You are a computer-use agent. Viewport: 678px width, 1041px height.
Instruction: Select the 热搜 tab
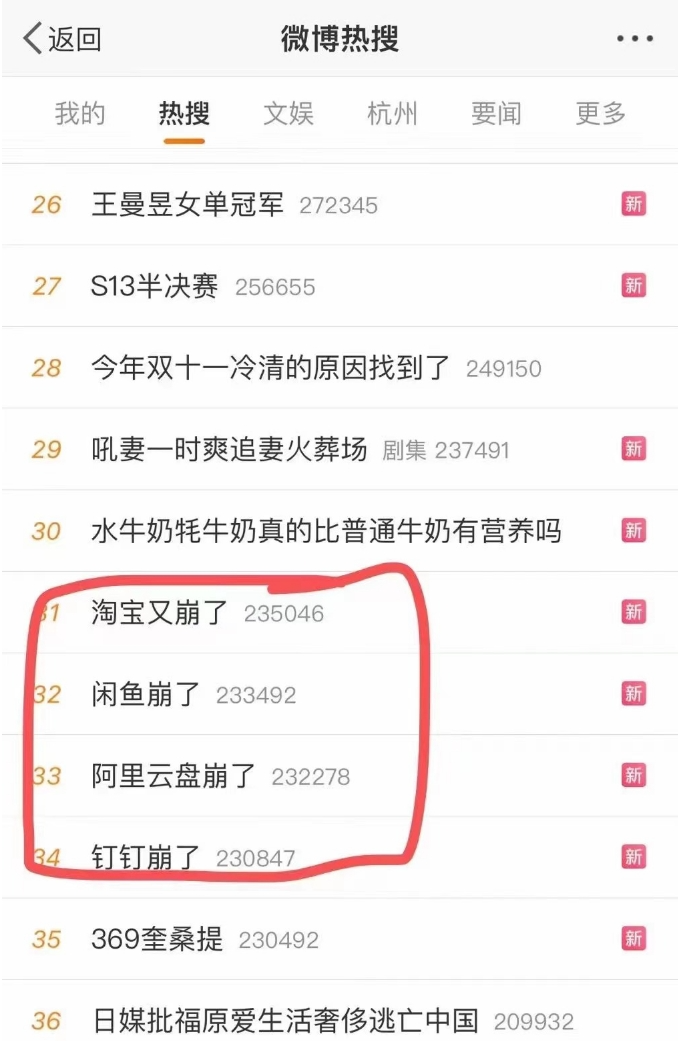coord(184,114)
